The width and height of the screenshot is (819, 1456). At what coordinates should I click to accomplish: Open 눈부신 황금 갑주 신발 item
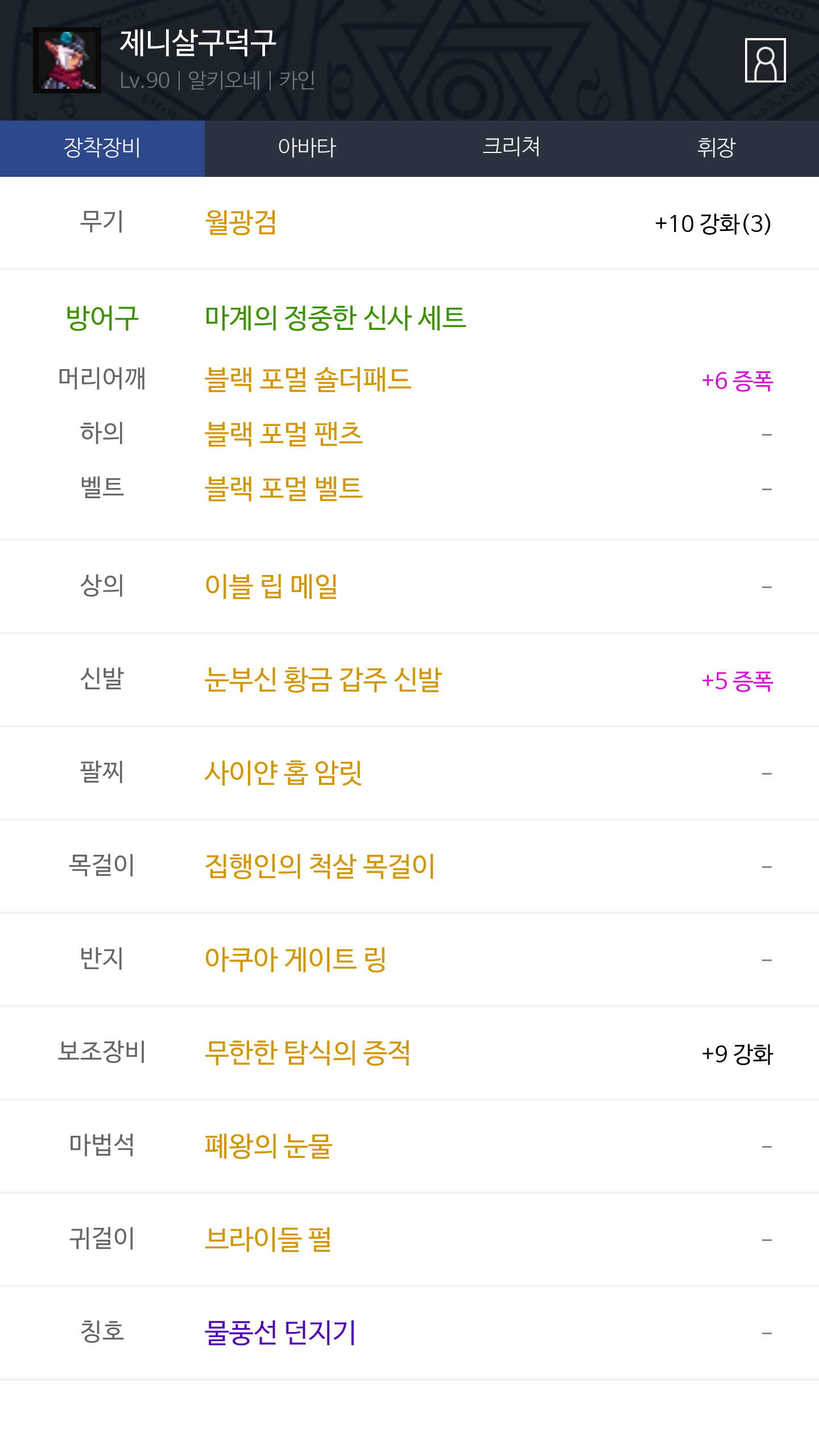tap(323, 680)
